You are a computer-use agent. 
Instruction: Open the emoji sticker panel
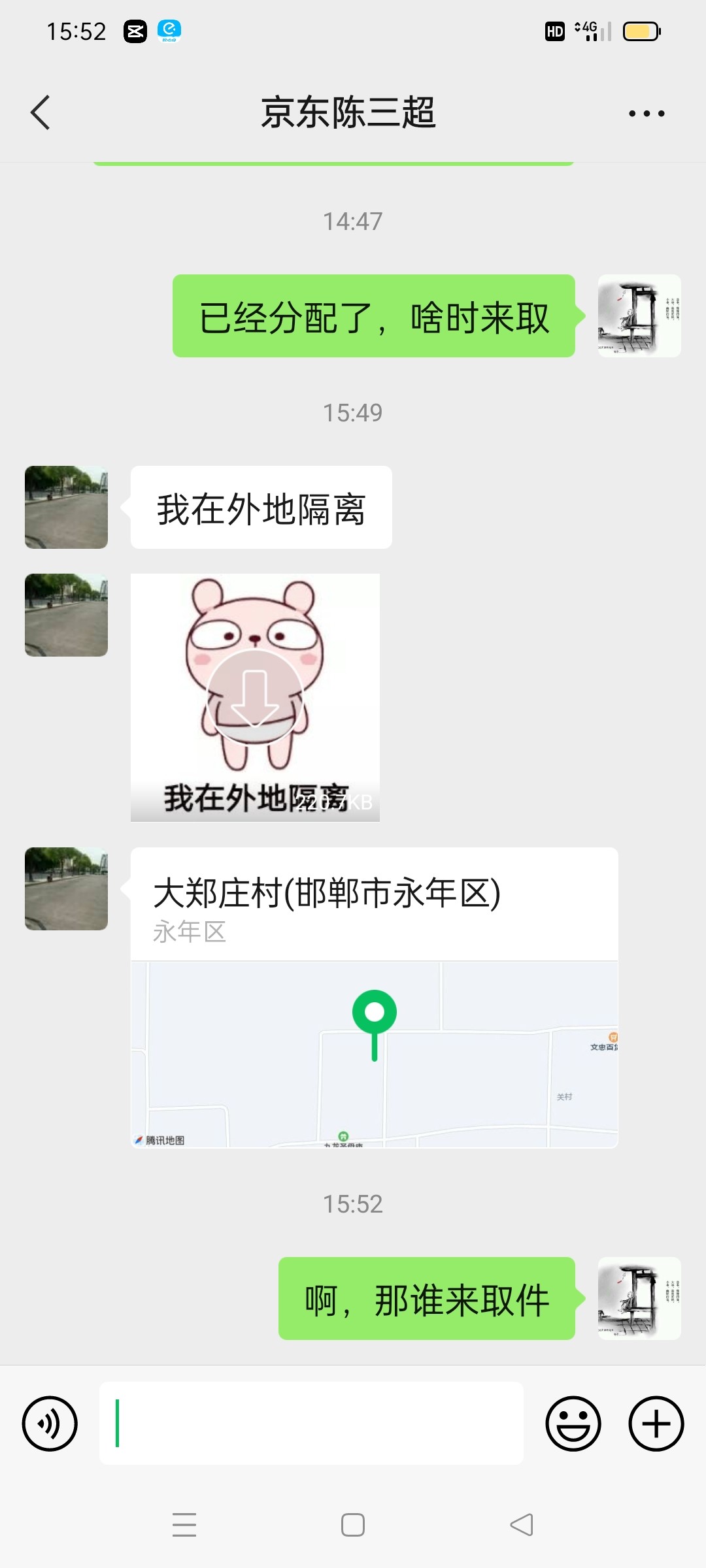click(x=573, y=1424)
